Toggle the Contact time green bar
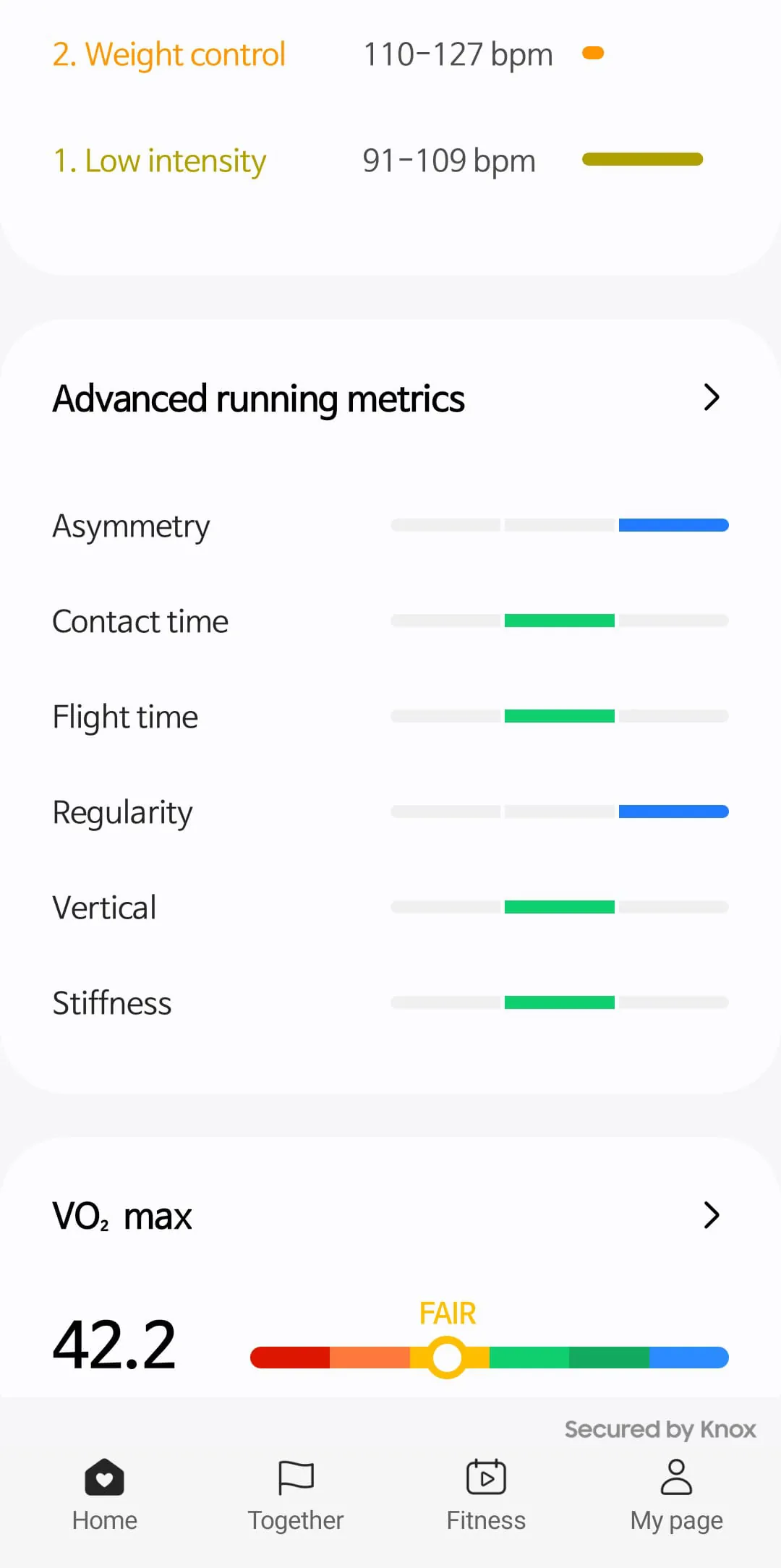Image resolution: width=781 pixels, height=1568 pixels. point(559,621)
